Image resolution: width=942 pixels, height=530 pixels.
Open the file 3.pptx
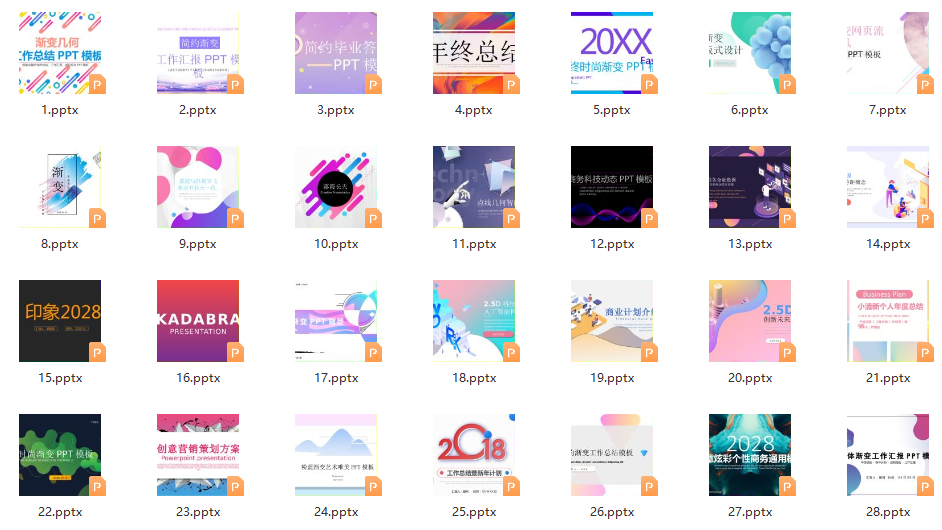coord(336,54)
